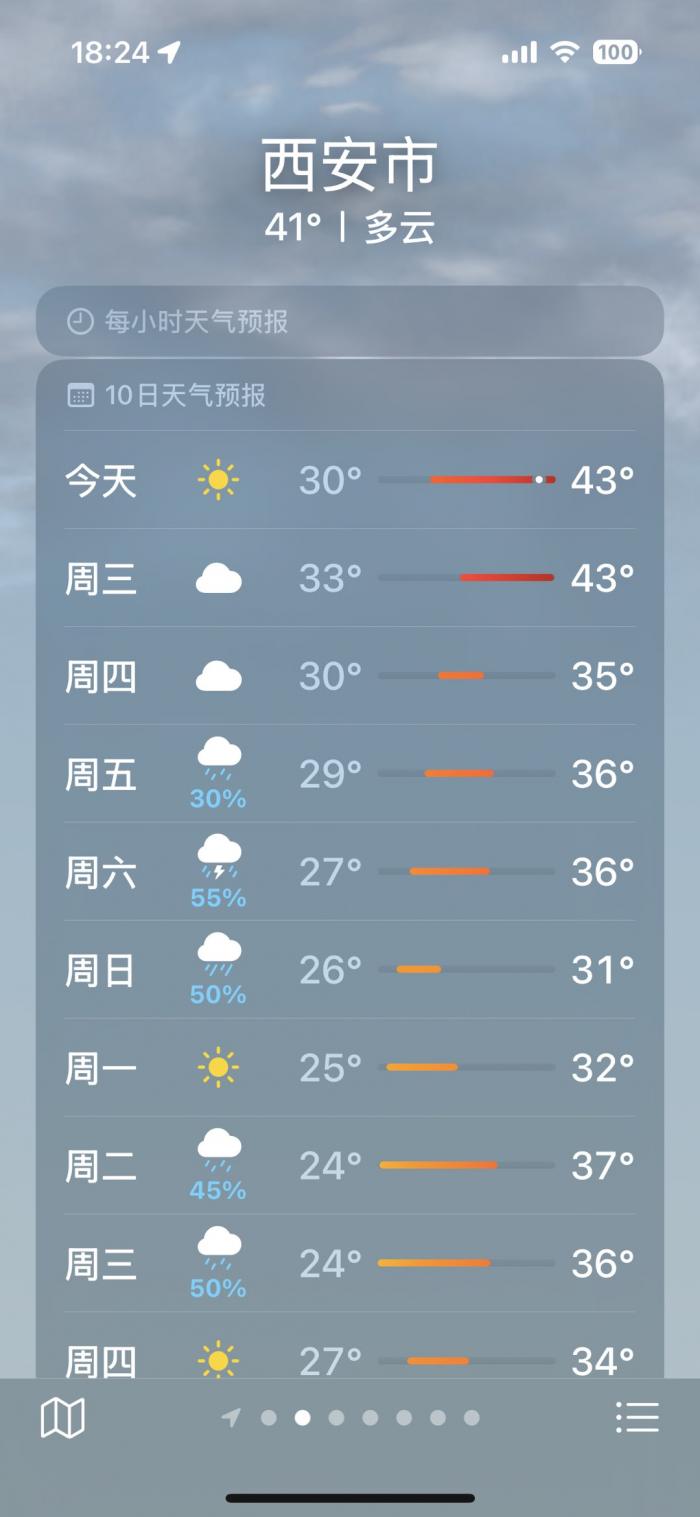Open the second 周三 row with 36° high
Viewport: 700px width, 1517px height.
tap(349, 1264)
